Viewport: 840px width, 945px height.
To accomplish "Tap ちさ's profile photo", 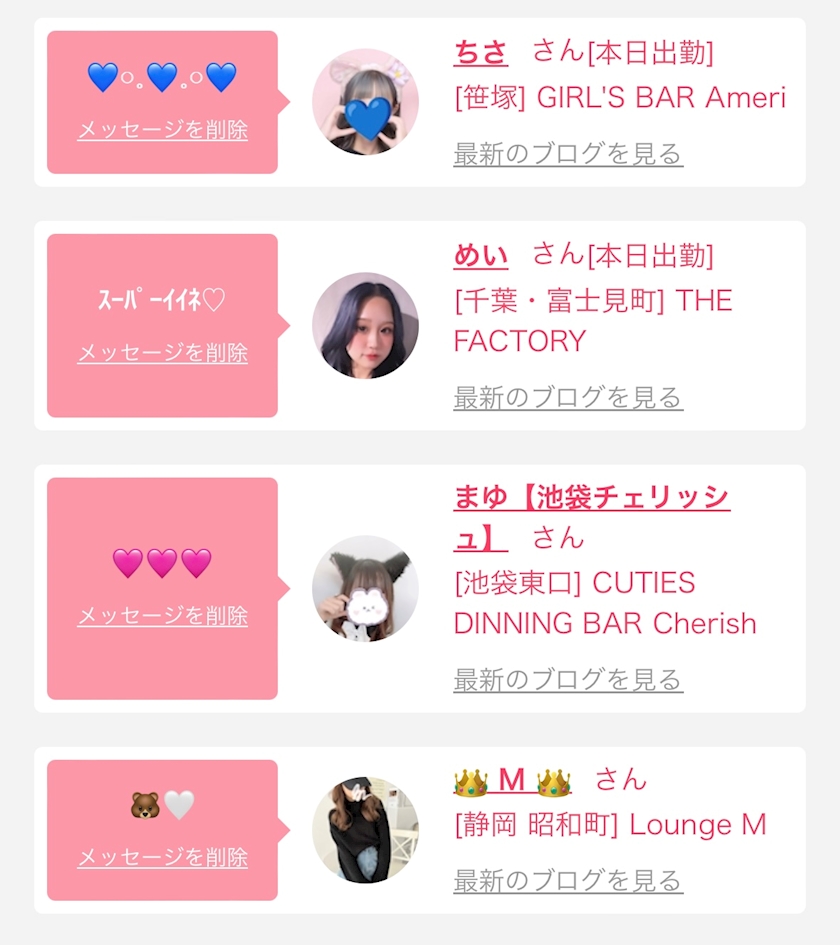I will pos(365,102).
